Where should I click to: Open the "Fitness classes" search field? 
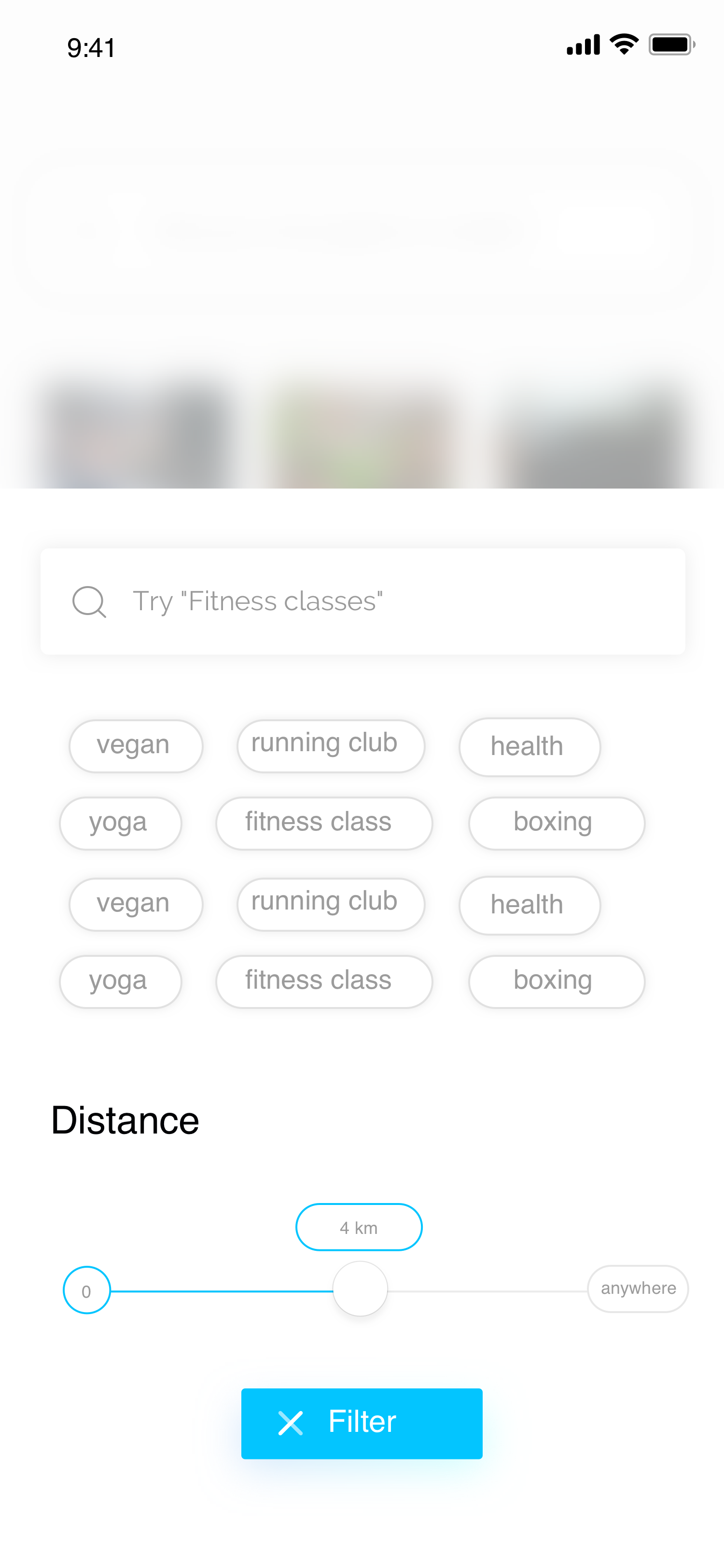coord(362,601)
